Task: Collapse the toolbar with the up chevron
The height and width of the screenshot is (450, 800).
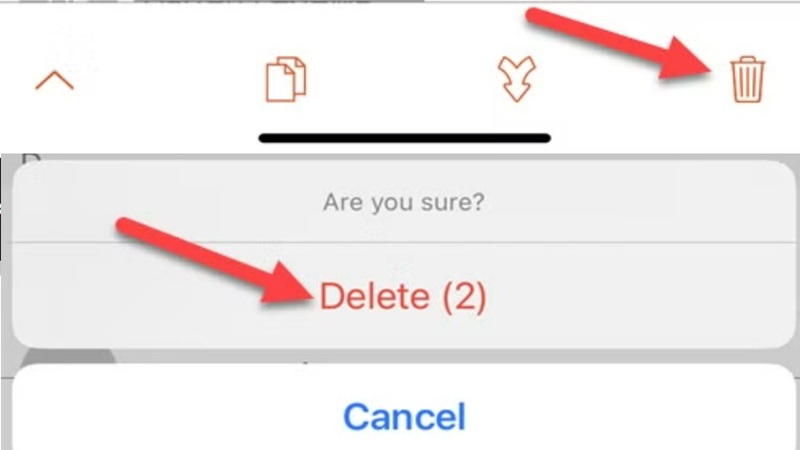Action: [55, 81]
